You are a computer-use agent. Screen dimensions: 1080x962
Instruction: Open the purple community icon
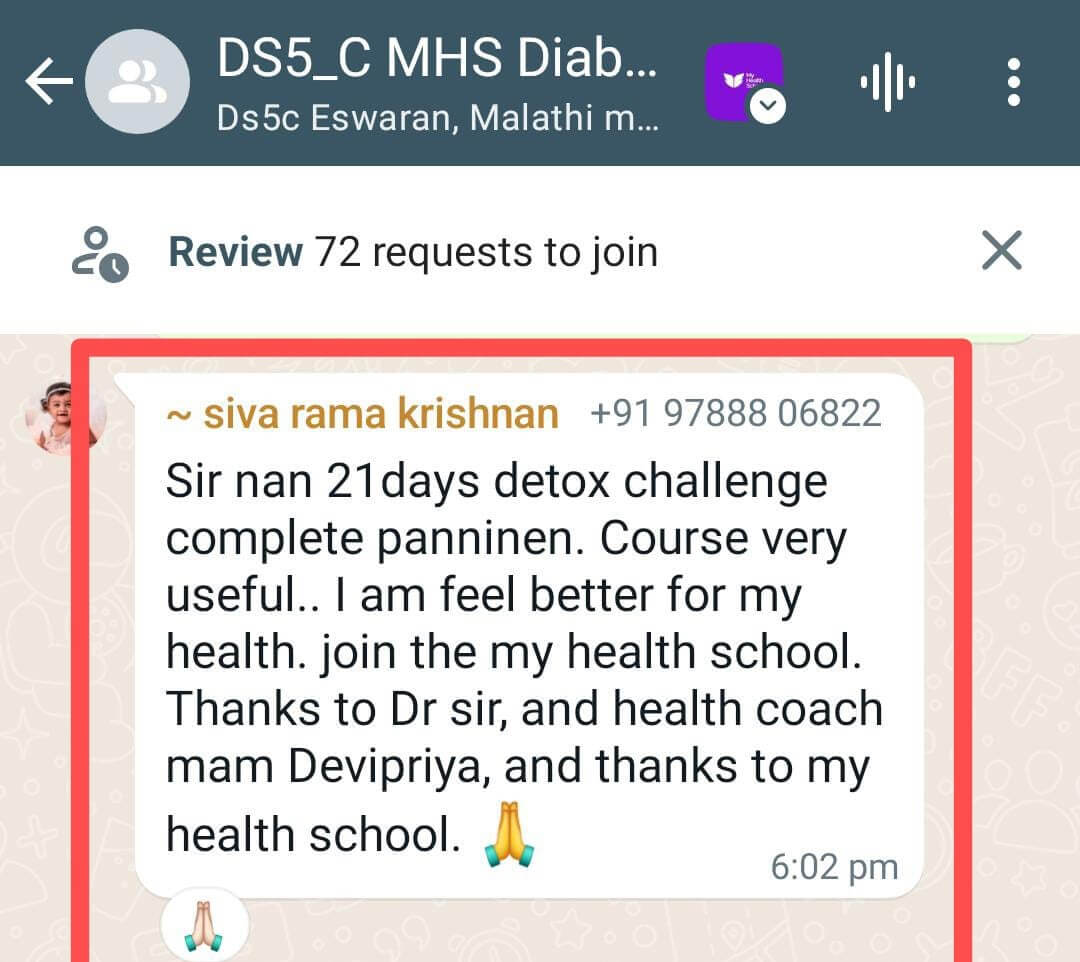tap(744, 82)
